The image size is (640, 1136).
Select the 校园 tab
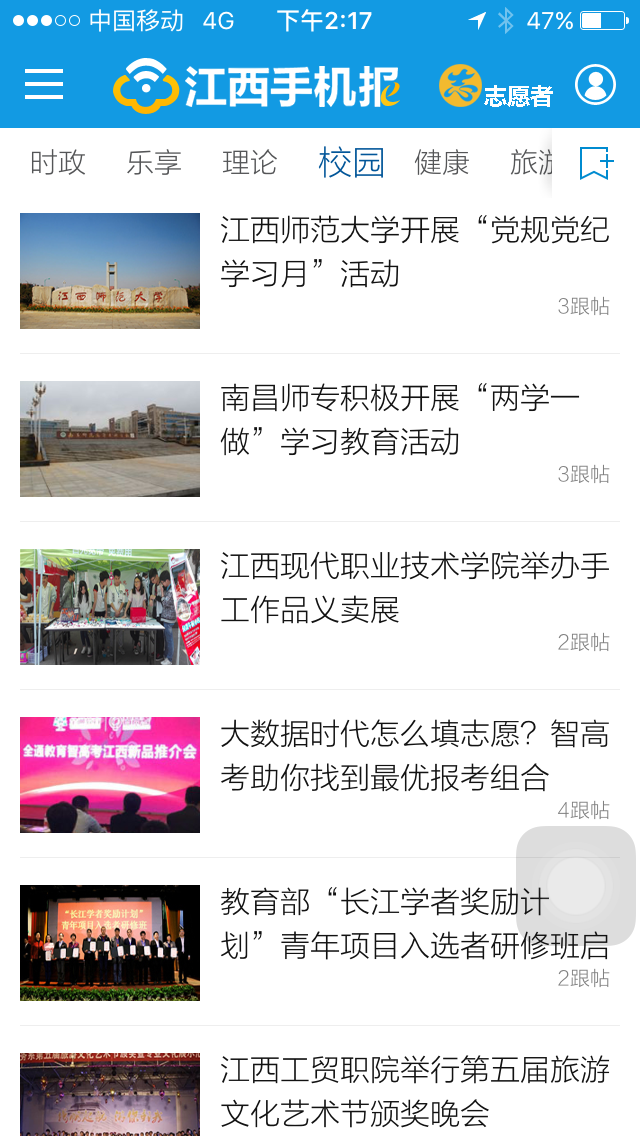pyautogui.click(x=351, y=163)
